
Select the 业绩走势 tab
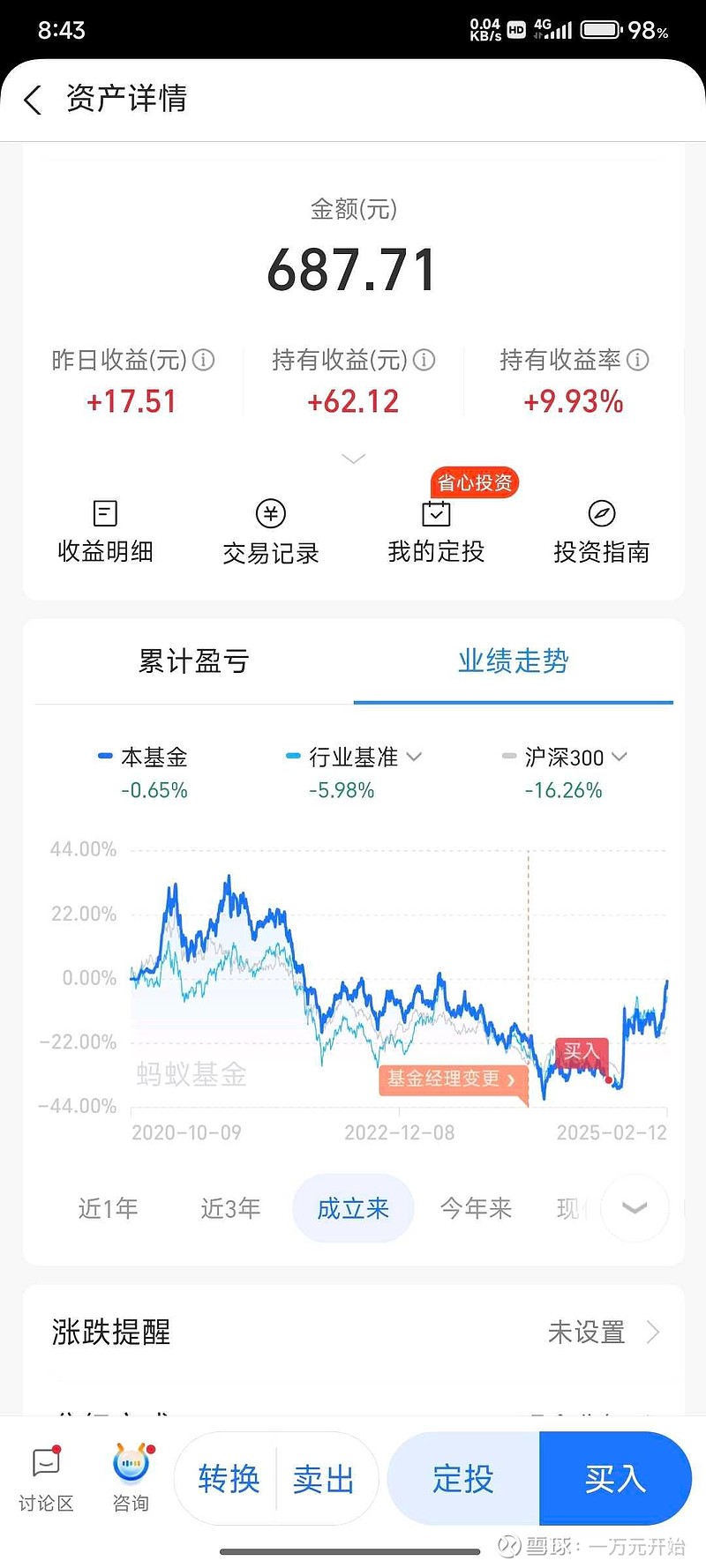coord(513,661)
